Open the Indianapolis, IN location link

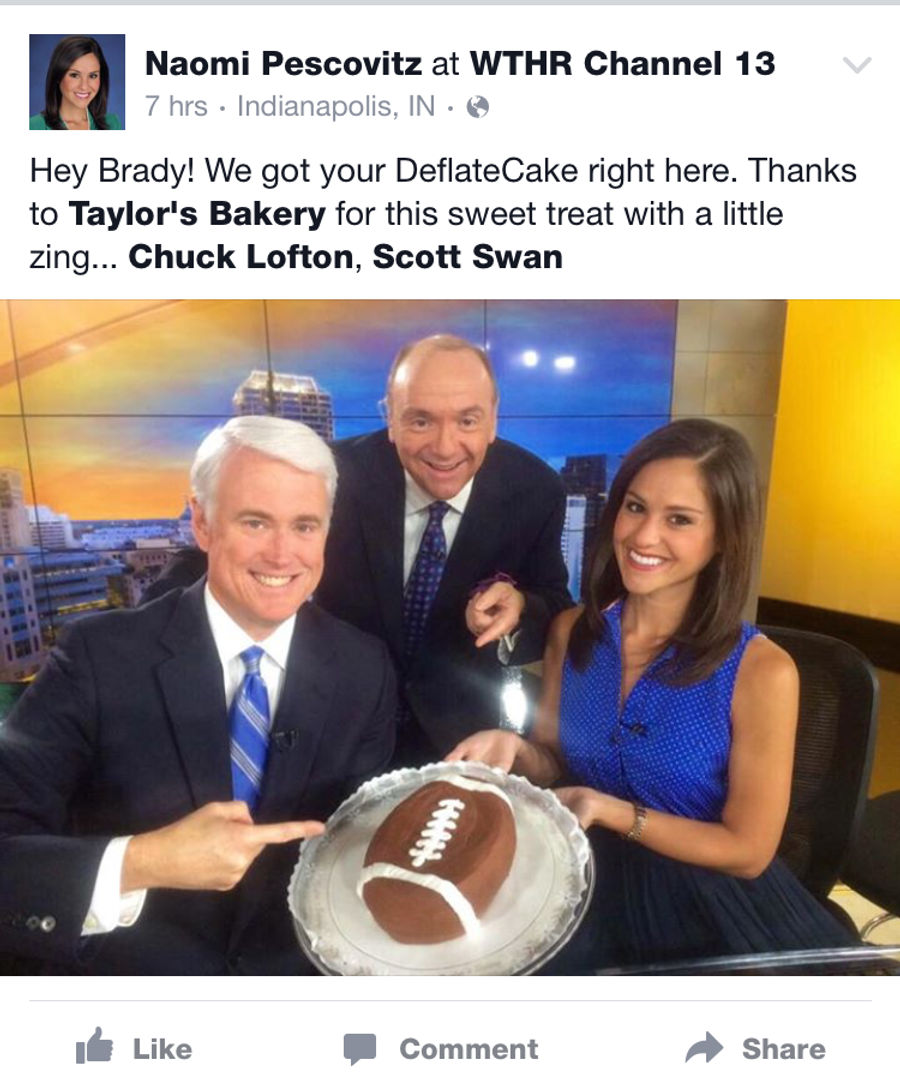coord(336,107)
